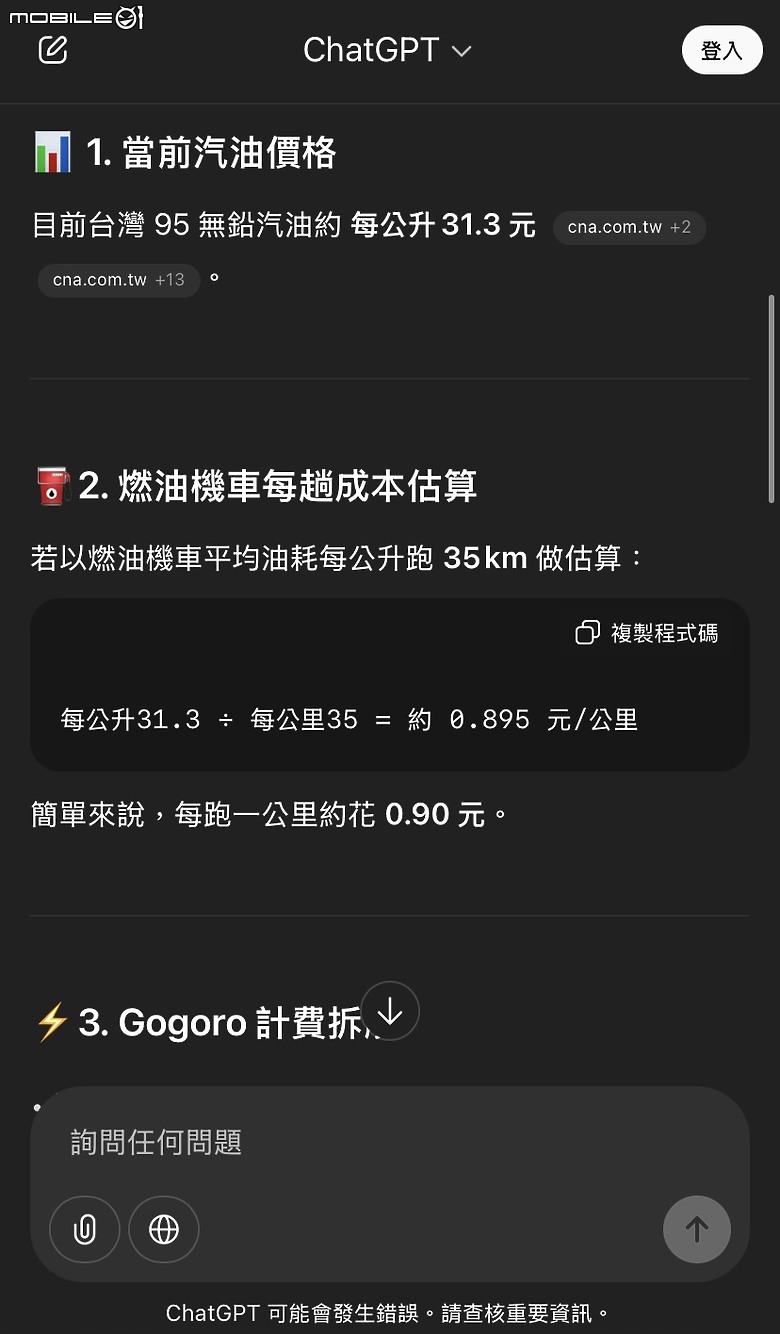Enable web search globe icon
Viewport: 780px width, 1334px height.
(164, 1229)
